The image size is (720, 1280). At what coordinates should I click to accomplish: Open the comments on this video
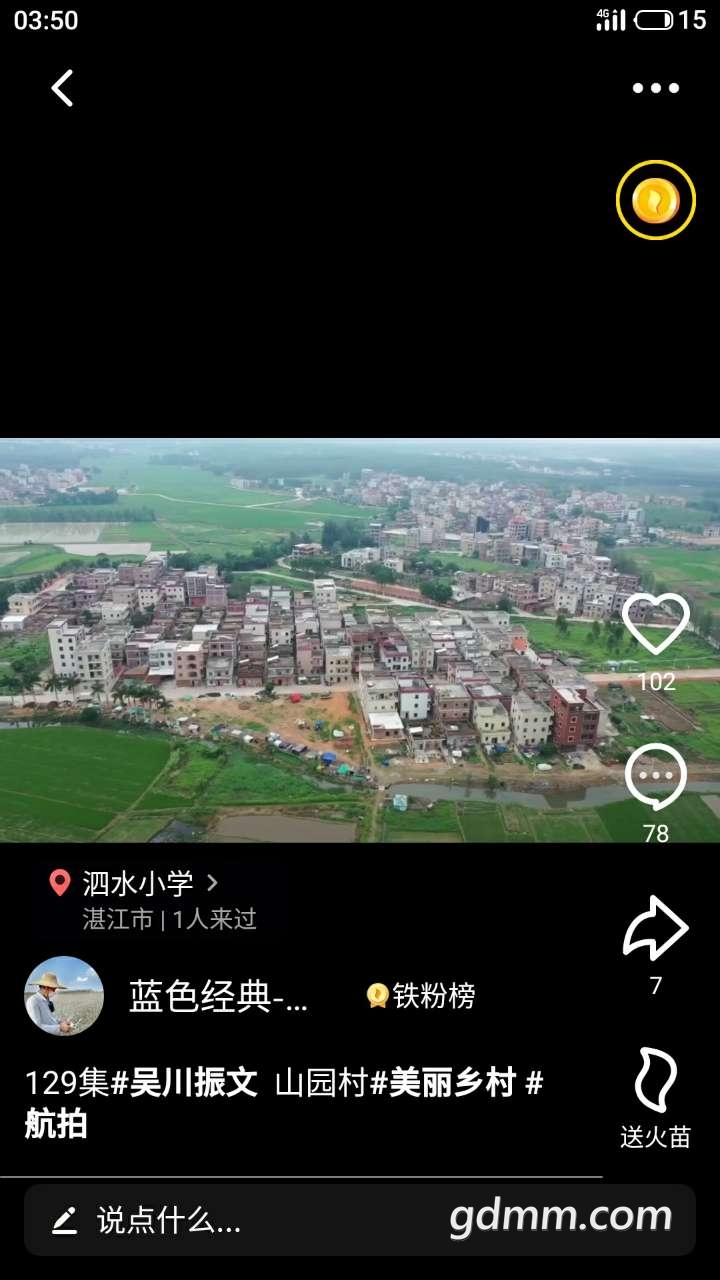pos(655,778)
